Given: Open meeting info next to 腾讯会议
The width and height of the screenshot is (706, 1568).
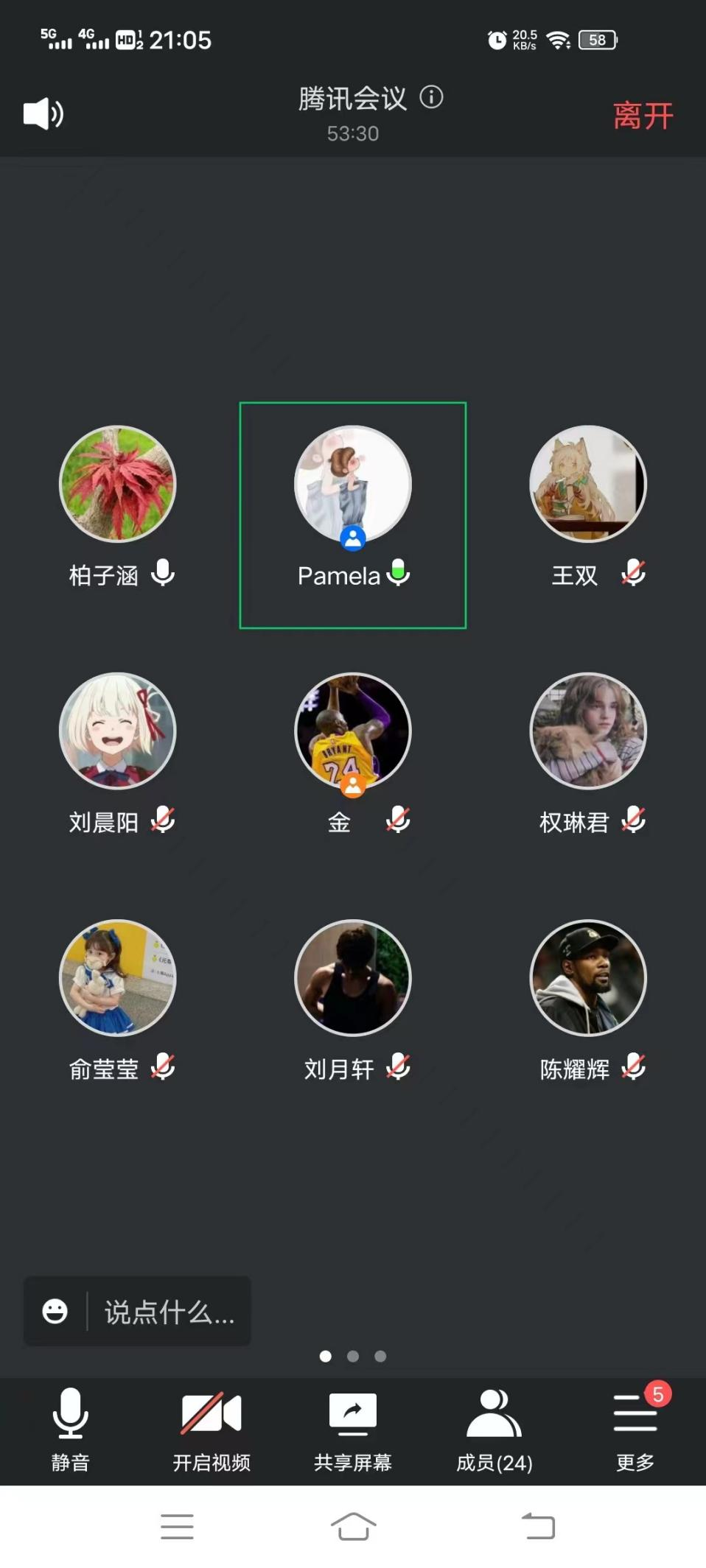Looking at the screenshot, I should pos(431,97).
